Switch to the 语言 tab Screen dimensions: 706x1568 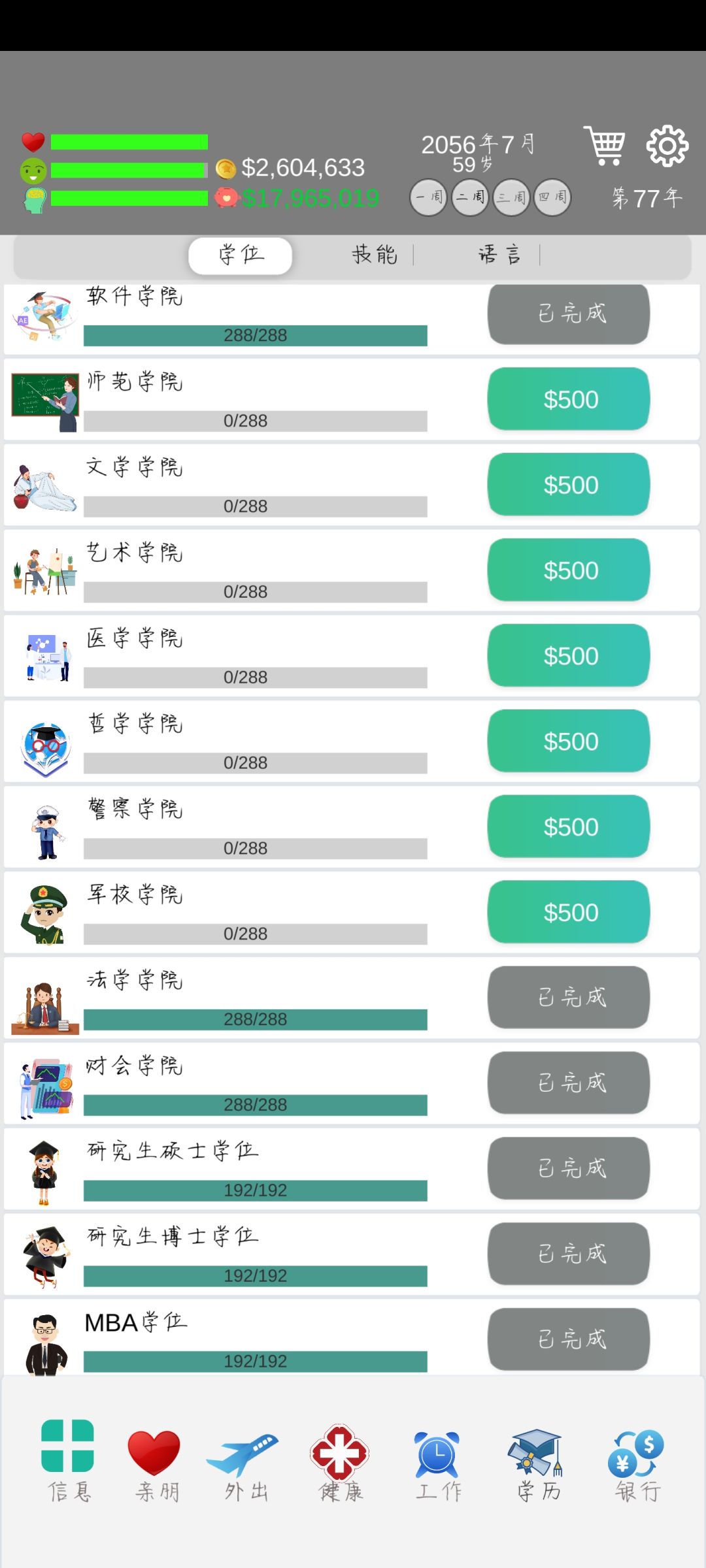tap(500, 255)
